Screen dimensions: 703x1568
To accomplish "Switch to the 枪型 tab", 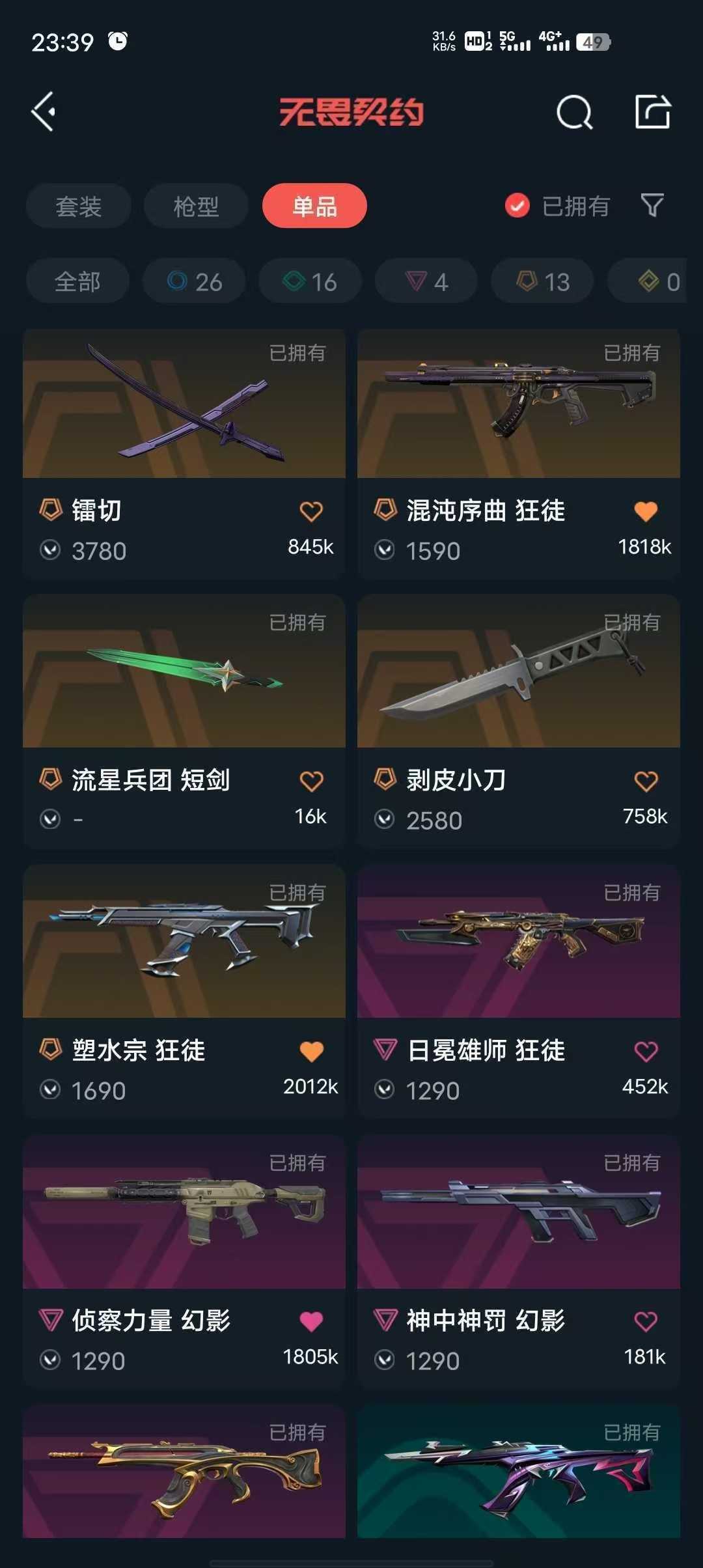I will [195, 206].
